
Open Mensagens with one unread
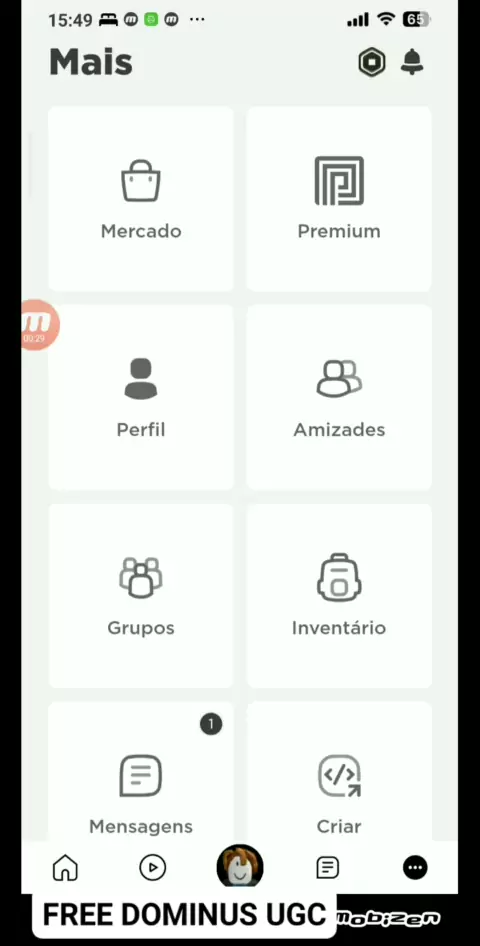[x=141, y=771]
